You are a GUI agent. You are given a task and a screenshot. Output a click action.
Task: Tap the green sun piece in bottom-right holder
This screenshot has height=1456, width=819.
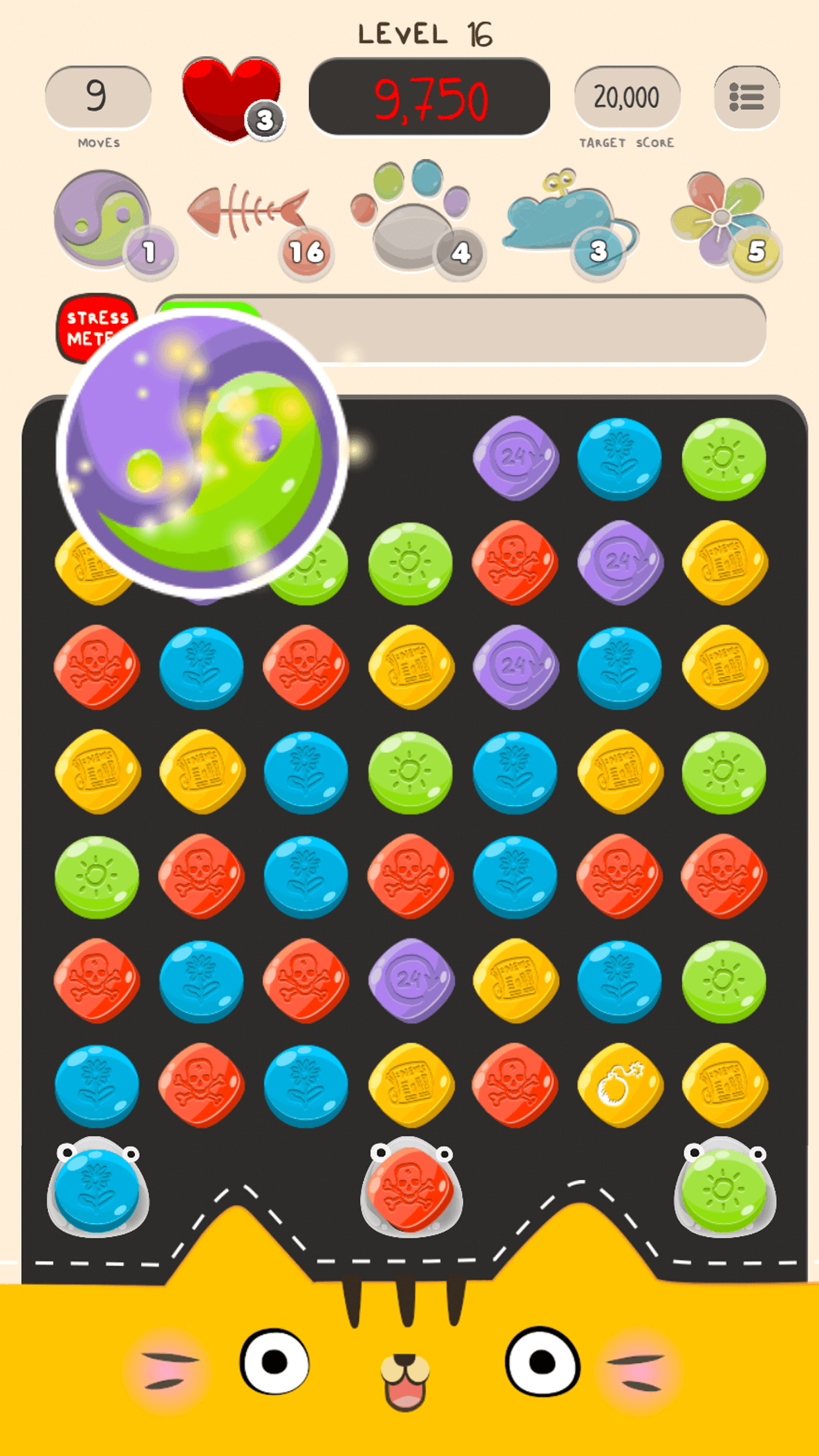(x=724, y=1188)
